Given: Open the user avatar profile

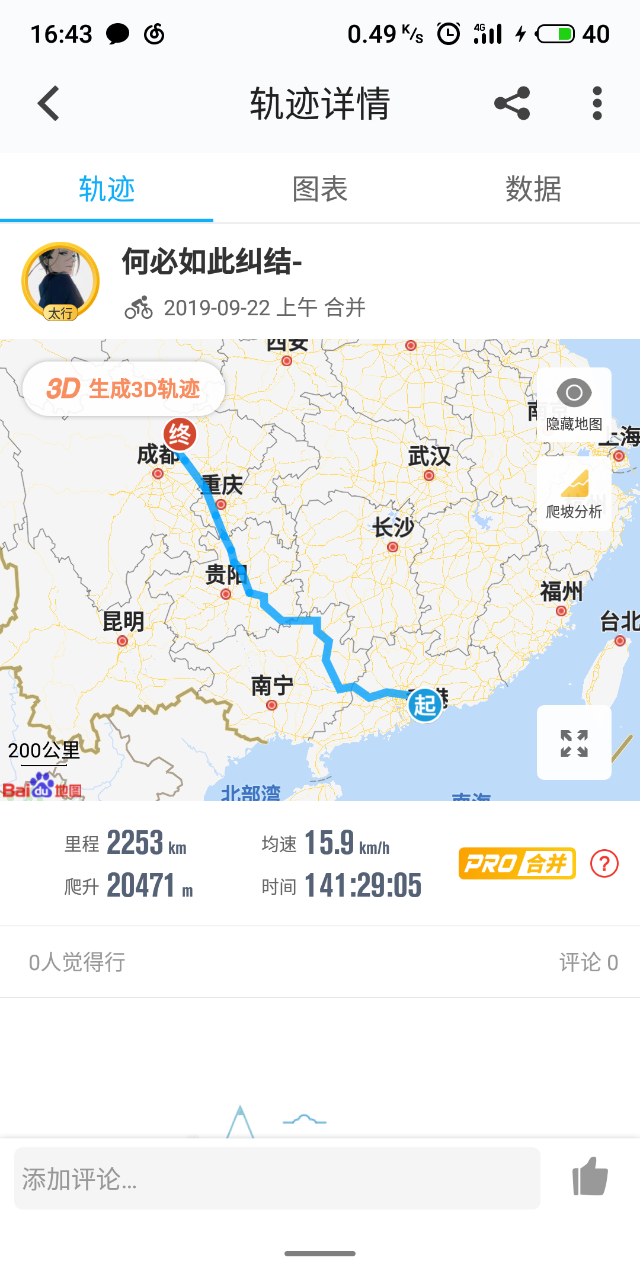Looking at the screenshot, I should [x=60, y=280].
